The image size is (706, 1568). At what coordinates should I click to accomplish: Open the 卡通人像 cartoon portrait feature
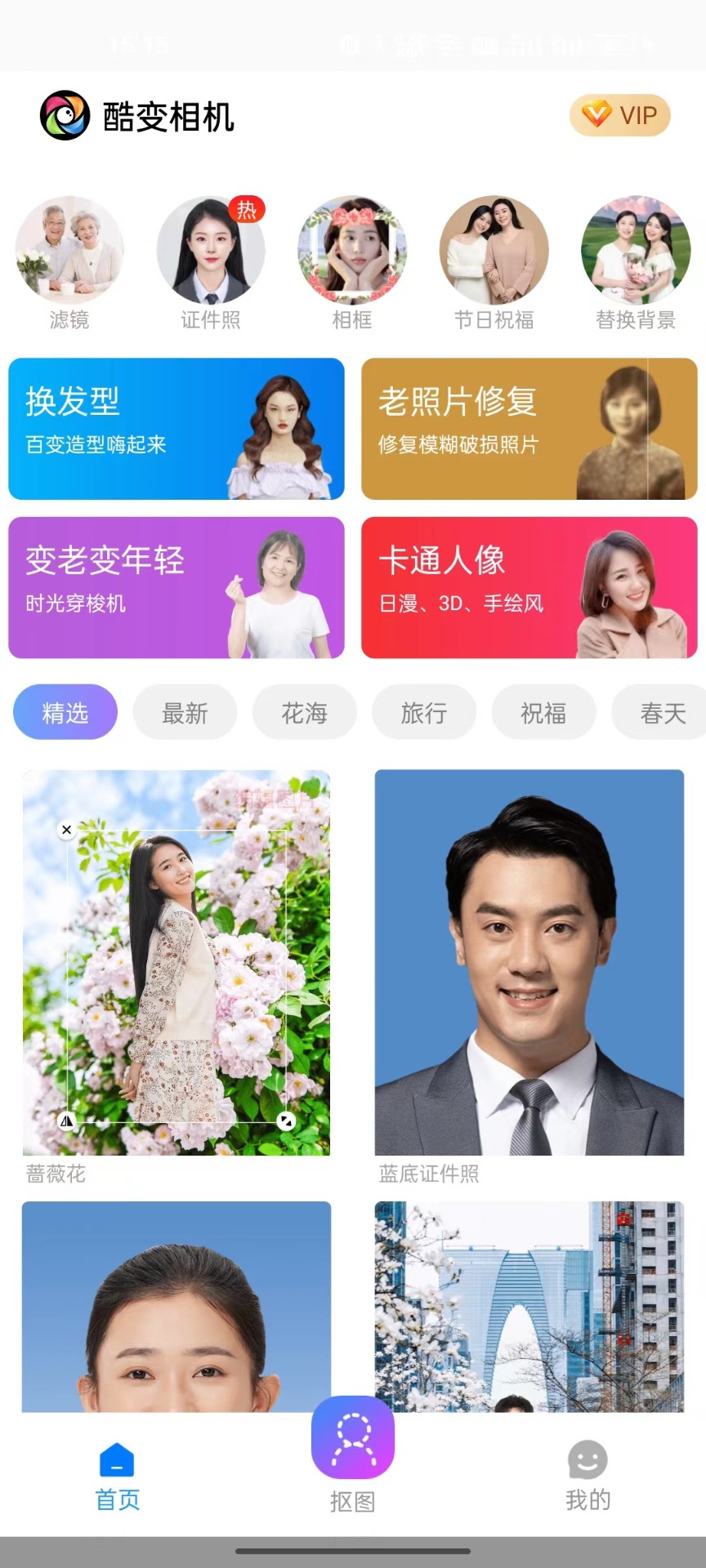click(x=529, y=586)
